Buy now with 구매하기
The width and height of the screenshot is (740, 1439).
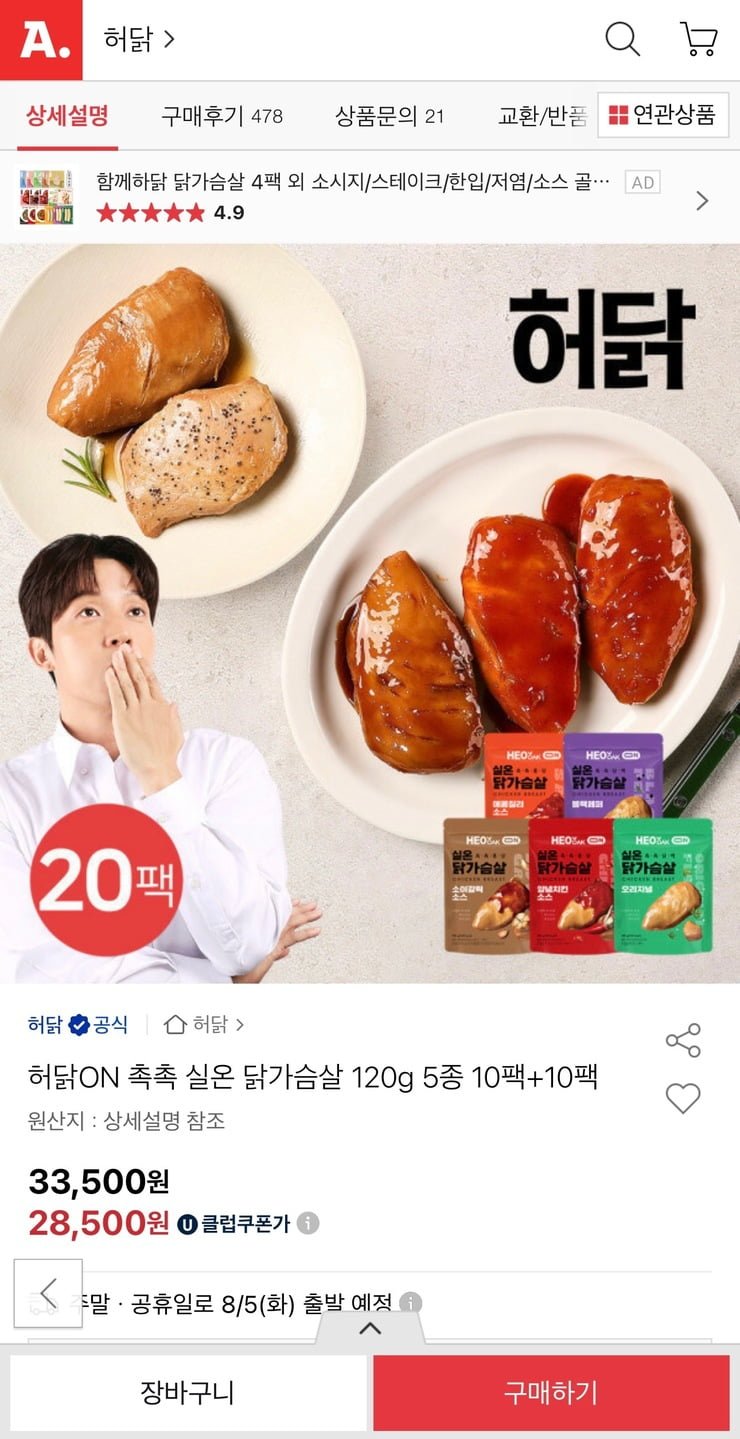point(551,1392)
